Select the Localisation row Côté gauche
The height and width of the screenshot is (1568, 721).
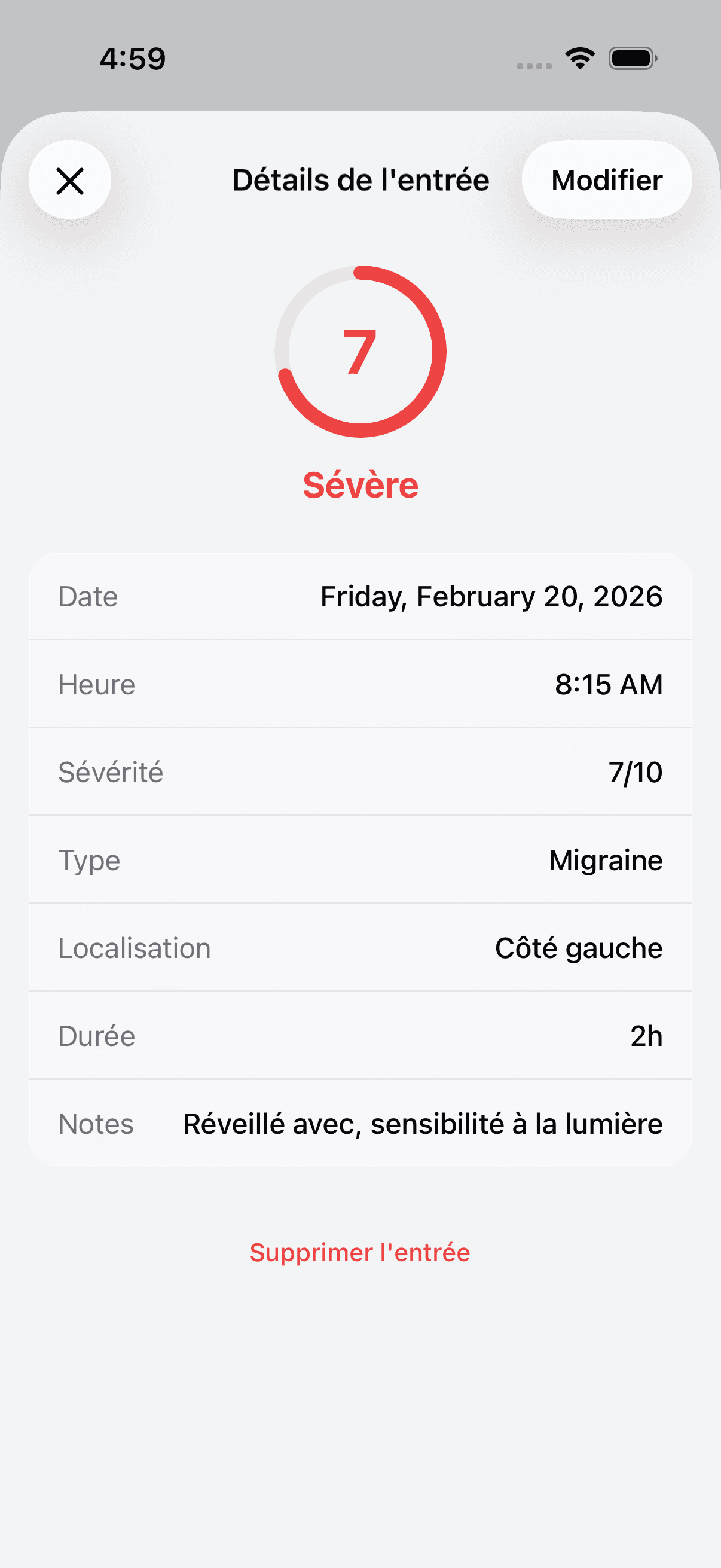361,947
